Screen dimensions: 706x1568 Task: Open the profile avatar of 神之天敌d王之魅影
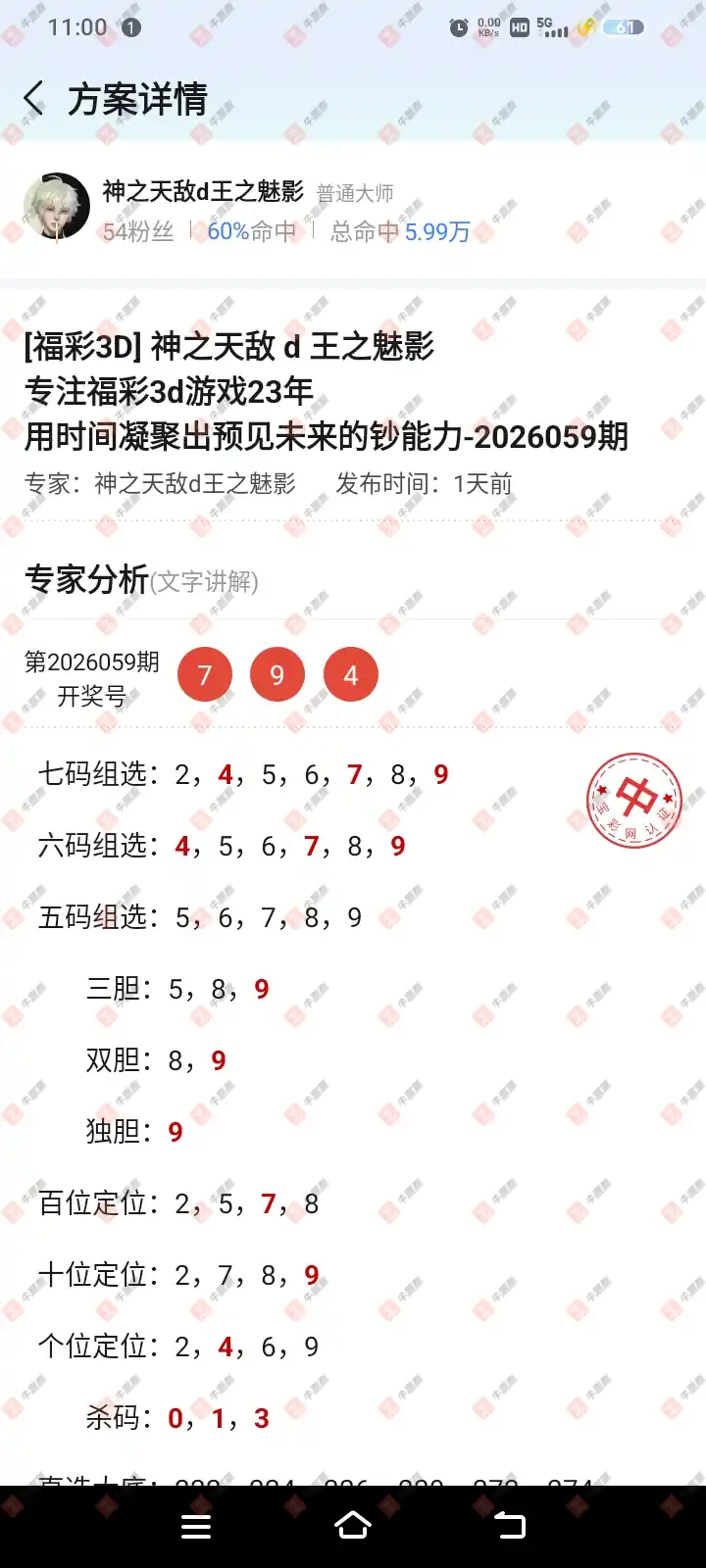tap(57, 208)
